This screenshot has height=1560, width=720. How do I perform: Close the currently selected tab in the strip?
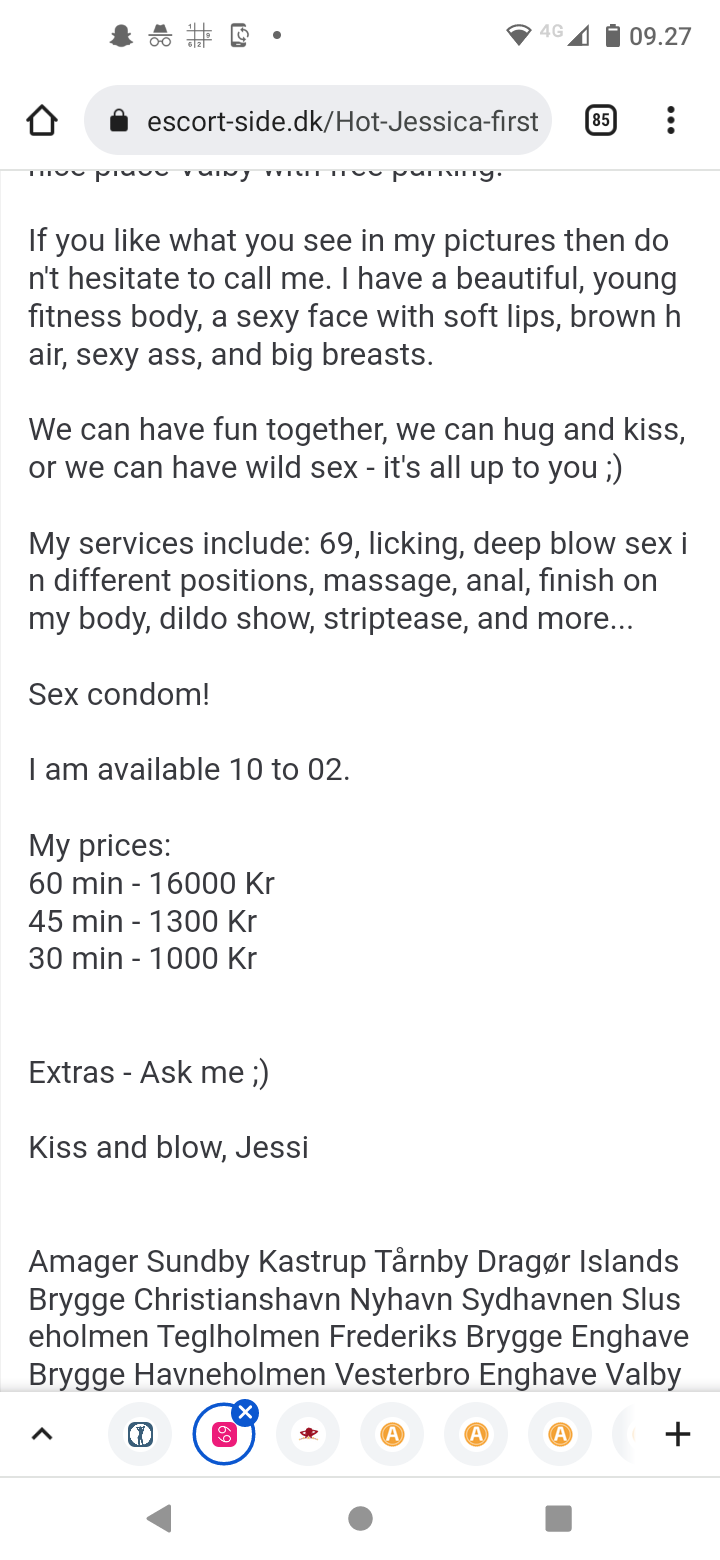(x=245, y=1412)
